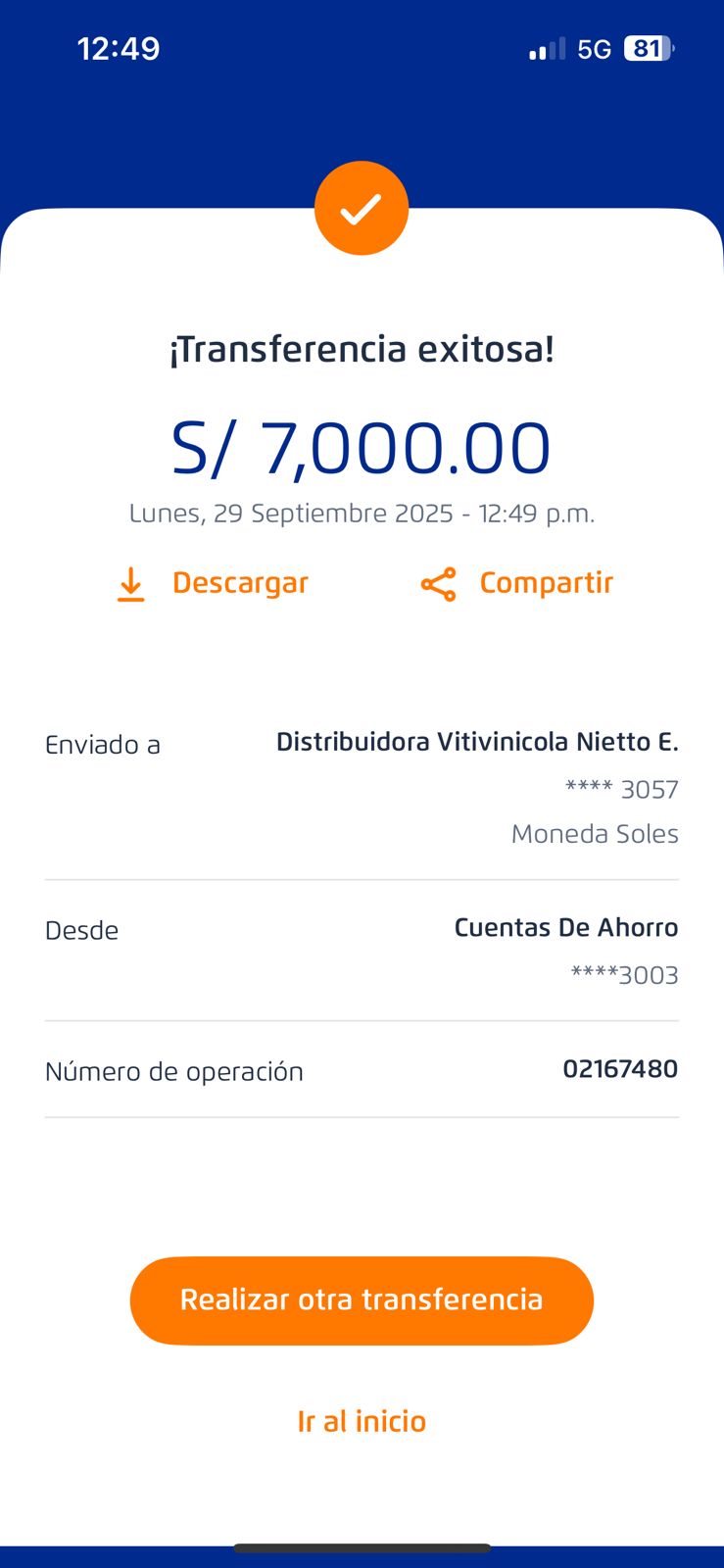The height and width of the screenshot is (1568, 724).
Task: Go back home with Ir al inicio
Action: point(362,1421)
